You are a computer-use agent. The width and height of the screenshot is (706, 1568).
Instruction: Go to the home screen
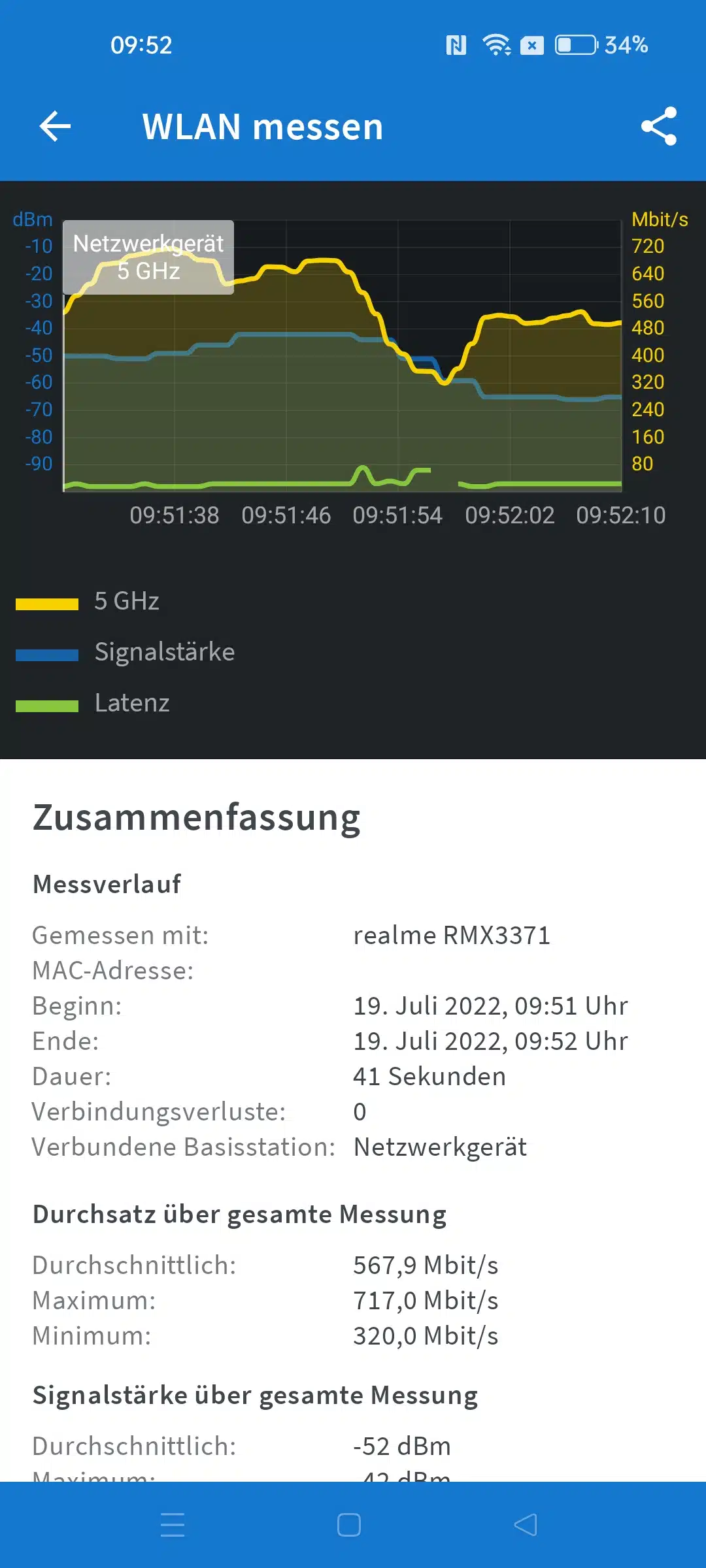coord(349,1524)
